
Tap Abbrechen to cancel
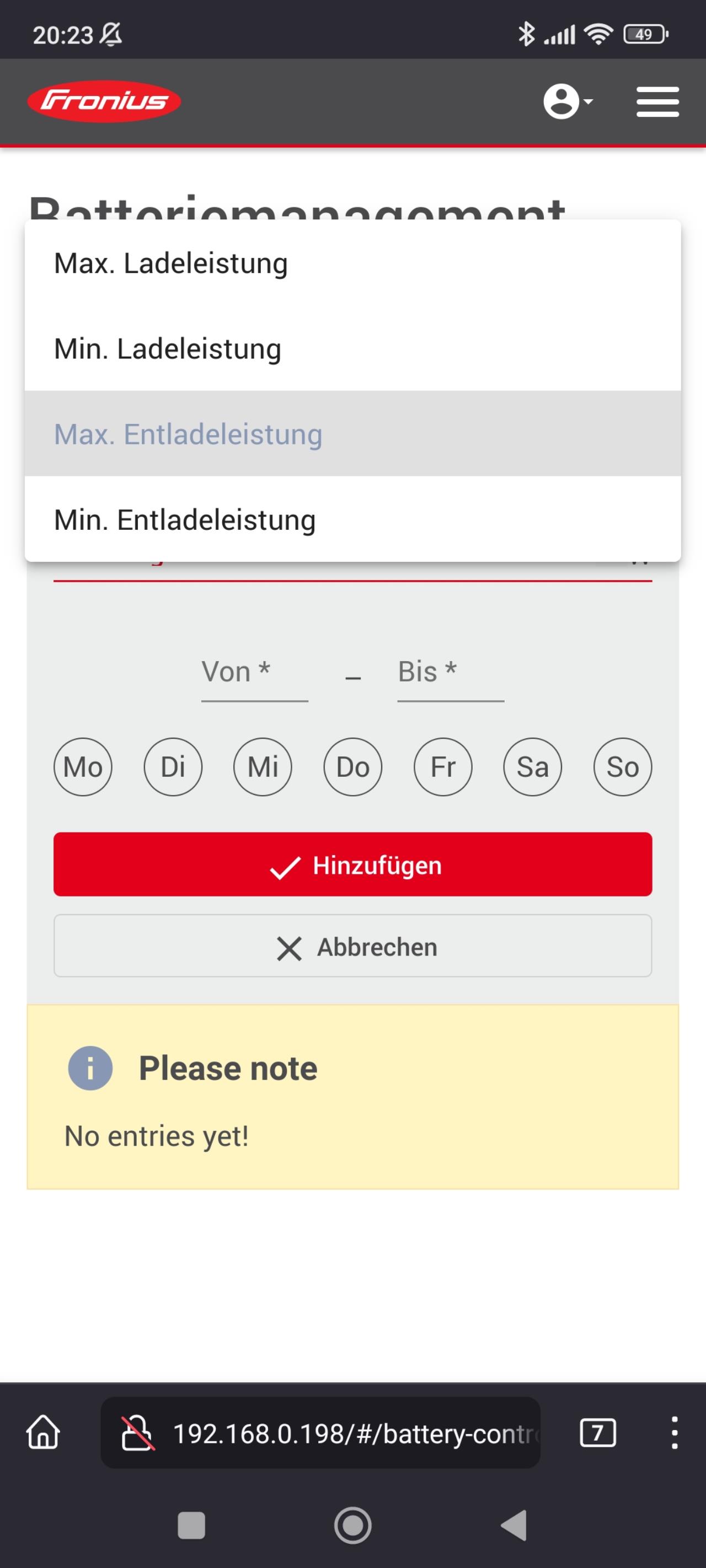[x=352, y=946]
